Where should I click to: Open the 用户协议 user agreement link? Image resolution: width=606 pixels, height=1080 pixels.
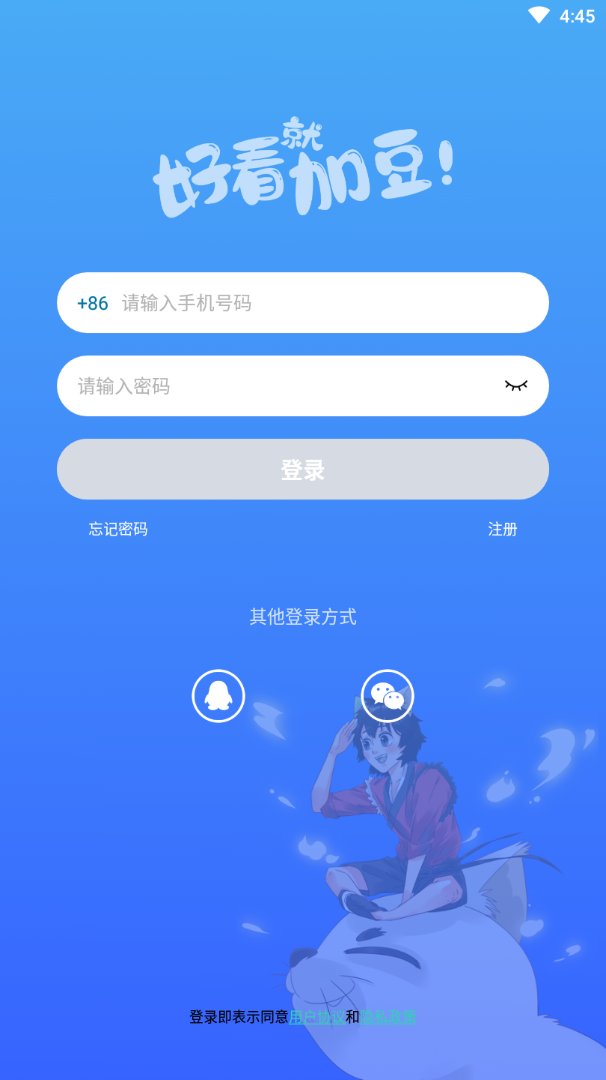click(317, 1017)
